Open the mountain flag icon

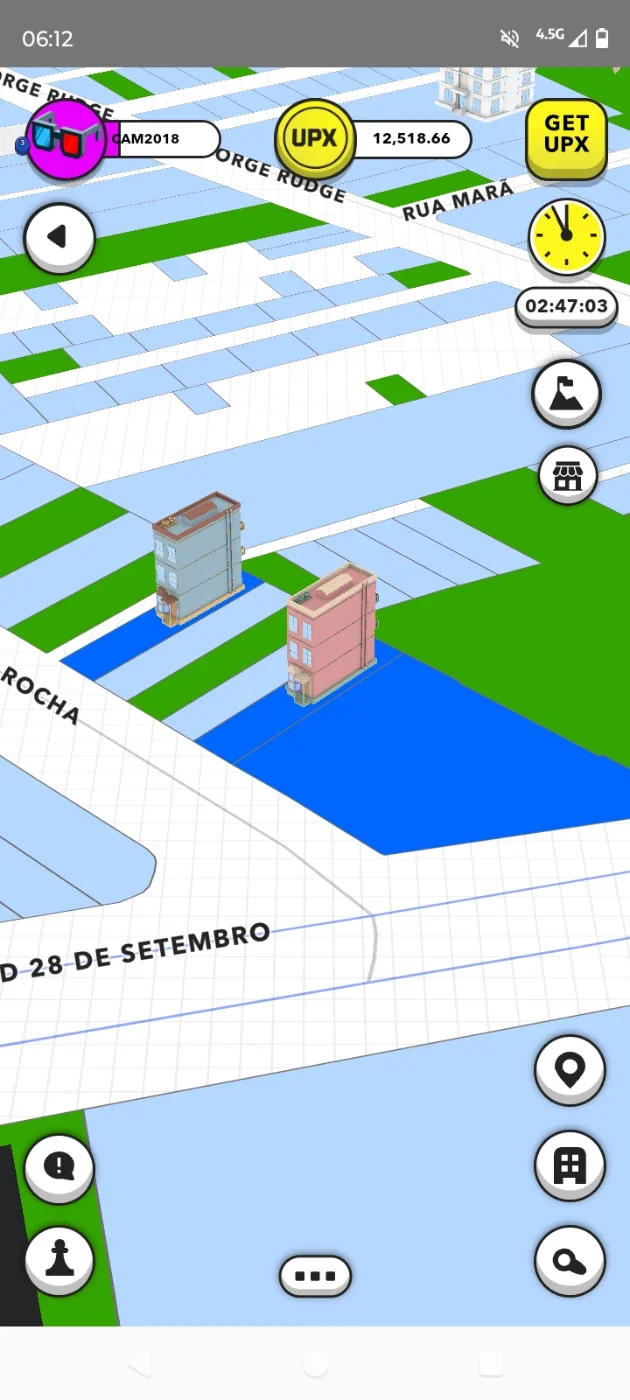click(x=566, y=393)
